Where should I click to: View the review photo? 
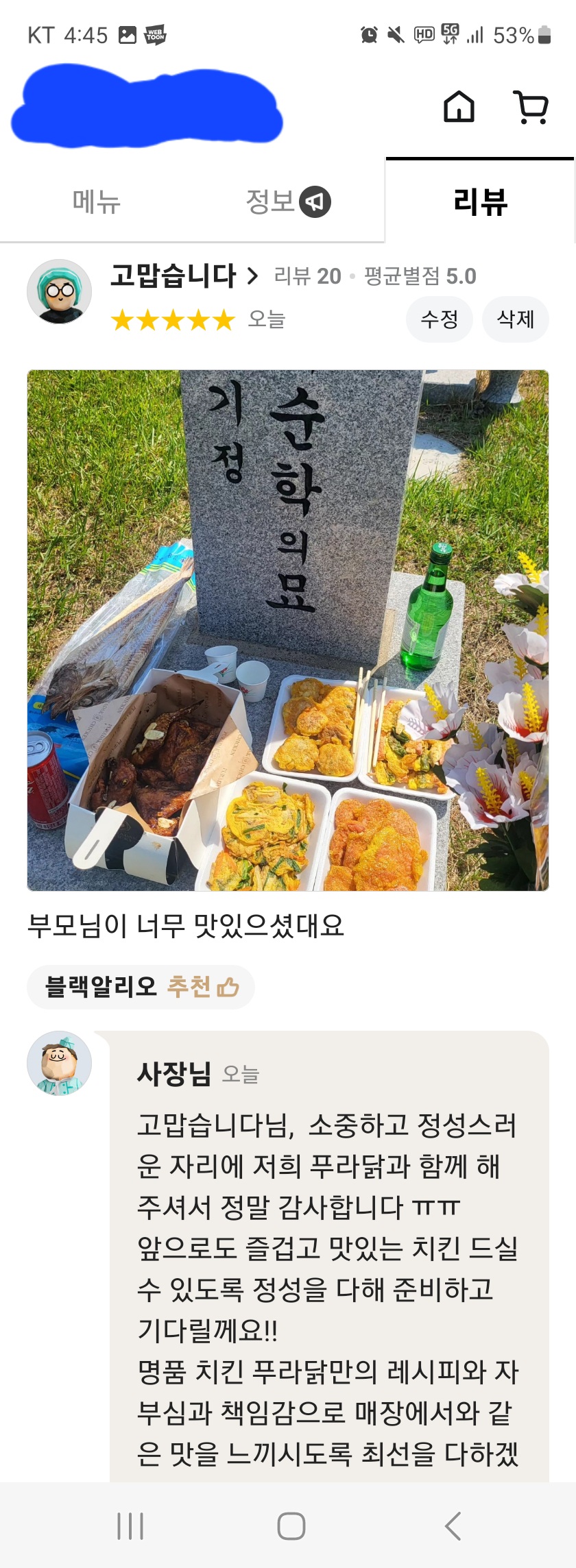pos(288,630)
